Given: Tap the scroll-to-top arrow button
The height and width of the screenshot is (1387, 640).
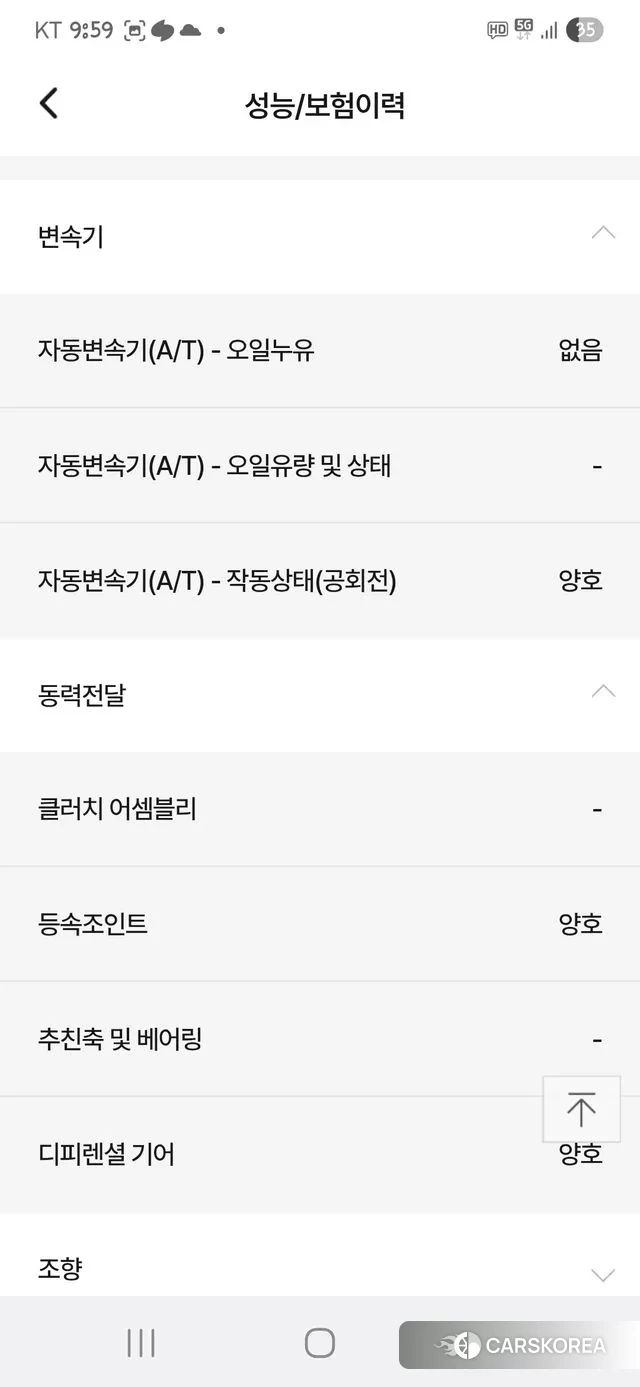Looking at the screenshot, I should (581, 1109).
